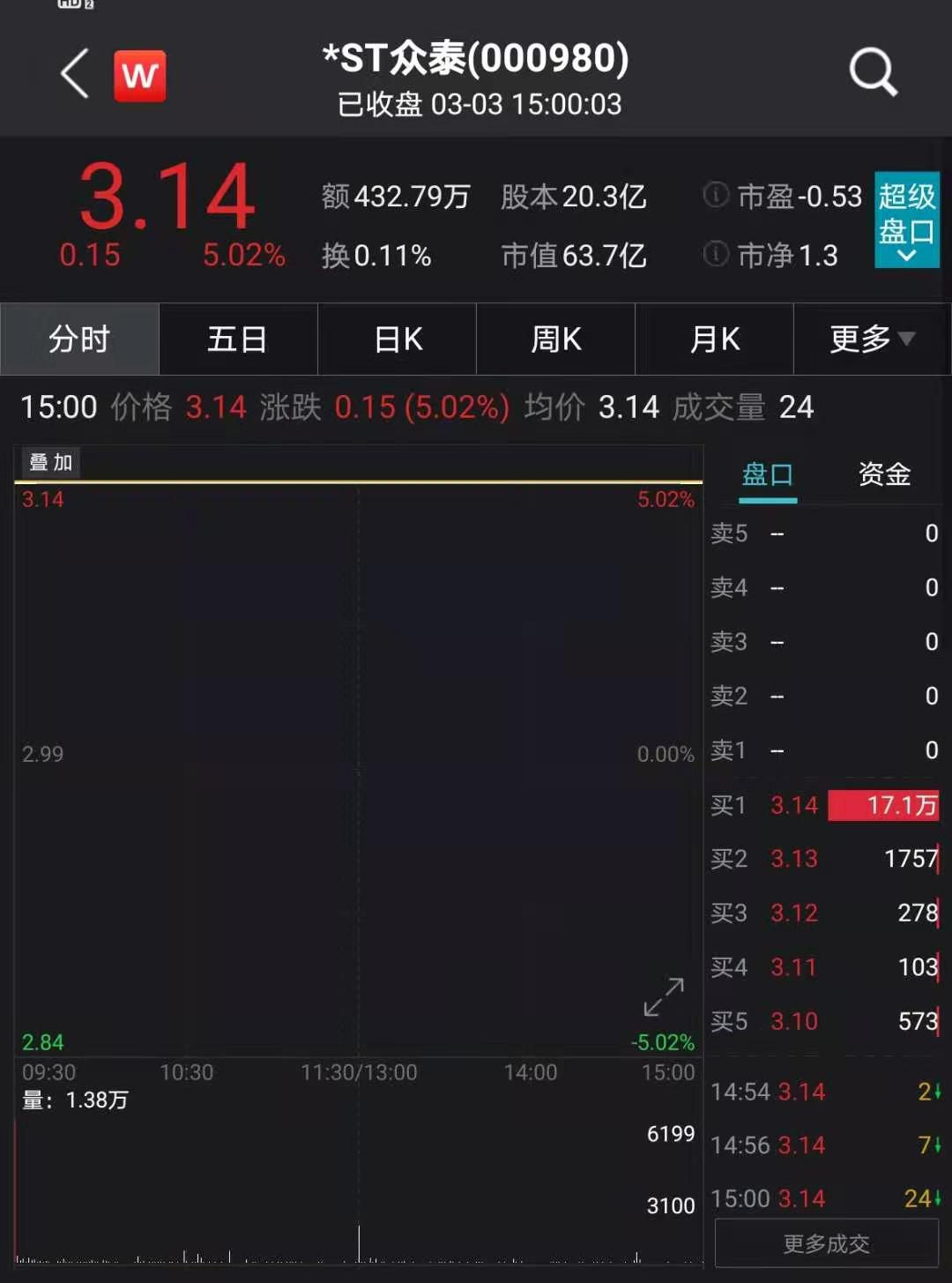Switch to the 资金 tab
This screenshot has width=952, height=1283.
[x=884, y=475]
